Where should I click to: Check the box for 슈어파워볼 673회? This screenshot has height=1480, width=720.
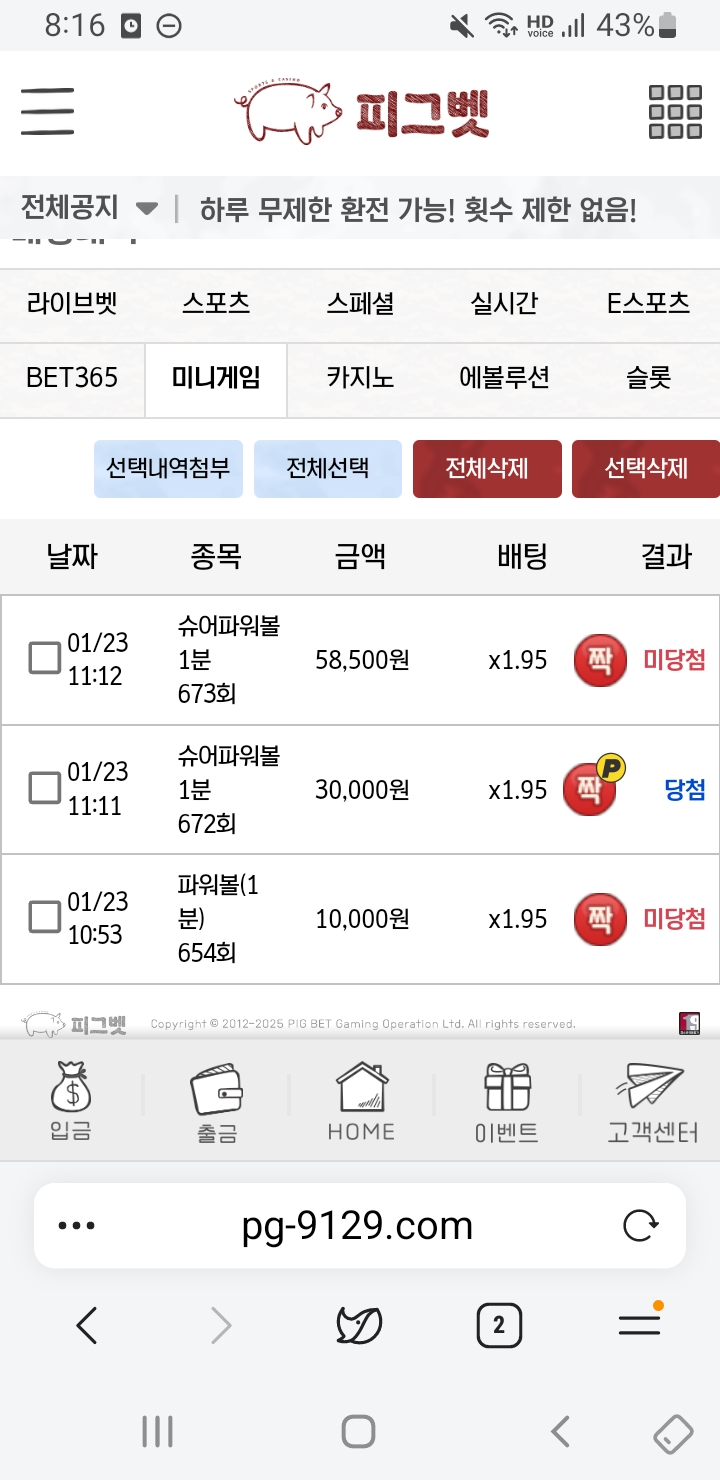(x=45, y=659)
